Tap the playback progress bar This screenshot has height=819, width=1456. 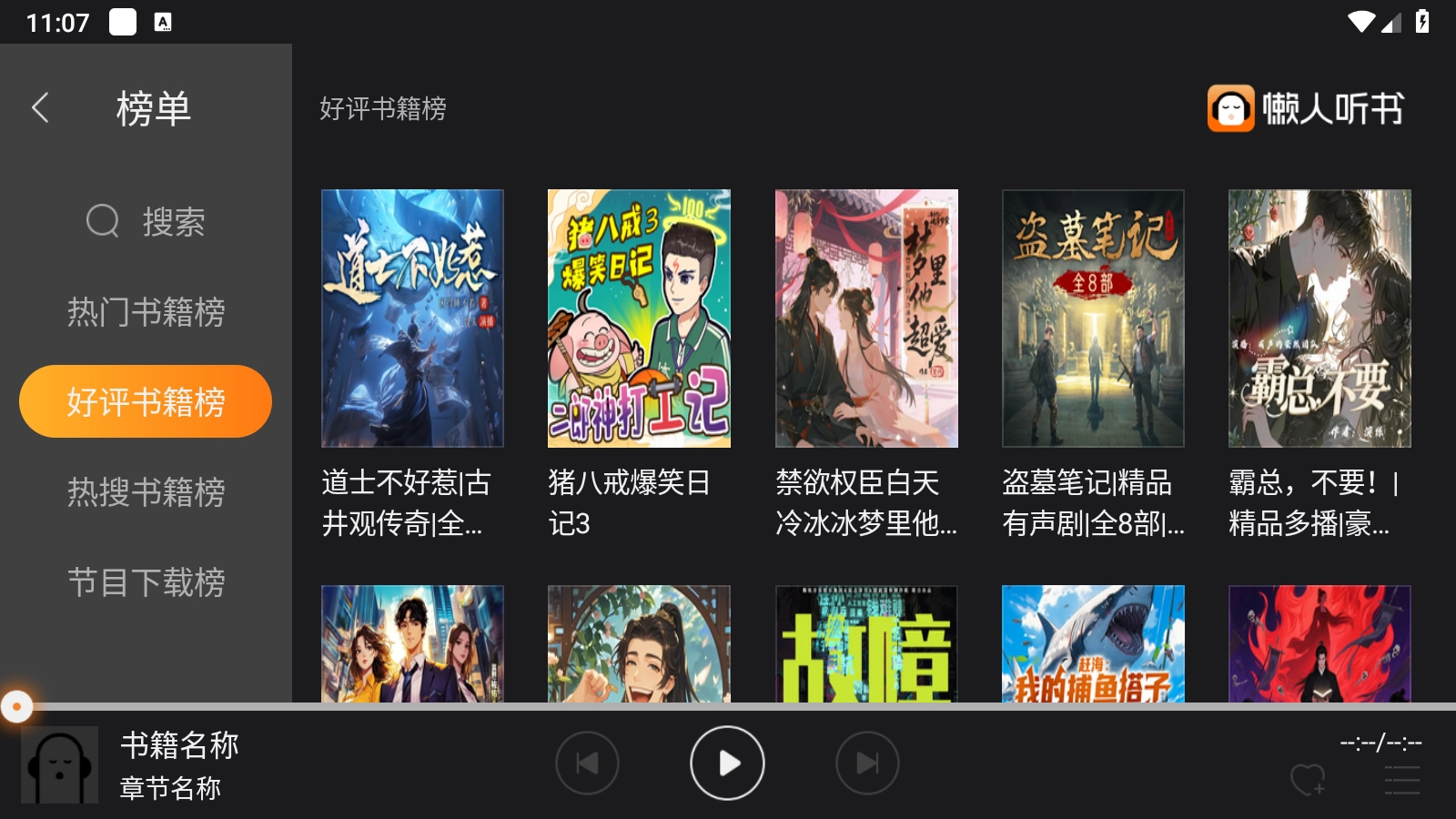click(728, 706)
